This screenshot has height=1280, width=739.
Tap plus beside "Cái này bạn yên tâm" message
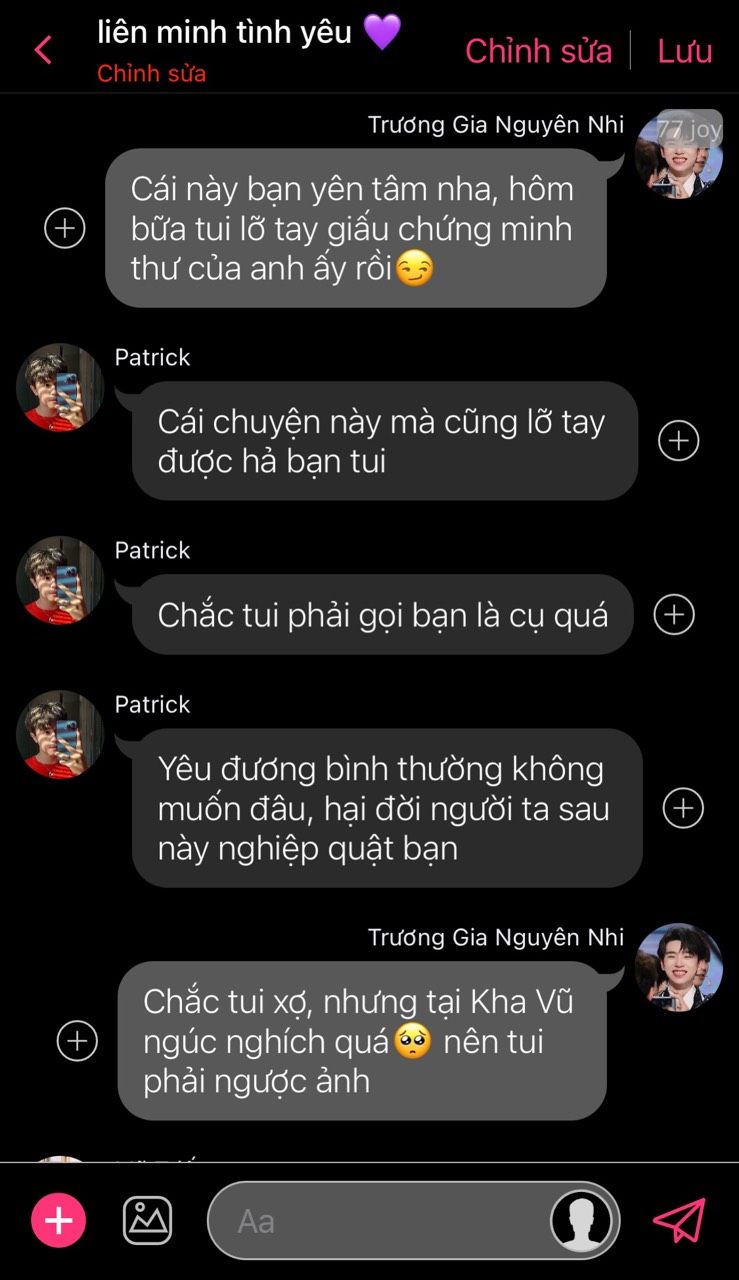pos(65,228)
